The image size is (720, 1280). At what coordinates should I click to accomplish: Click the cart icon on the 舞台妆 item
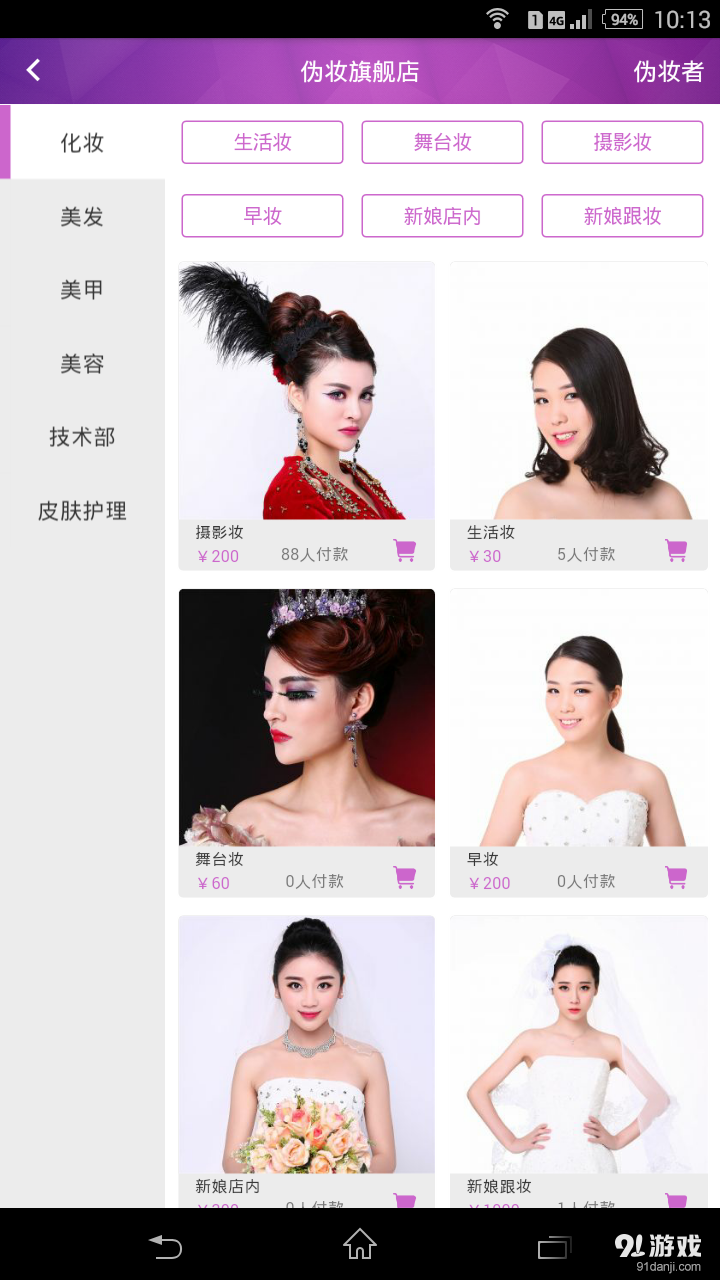tap(404, 876)
